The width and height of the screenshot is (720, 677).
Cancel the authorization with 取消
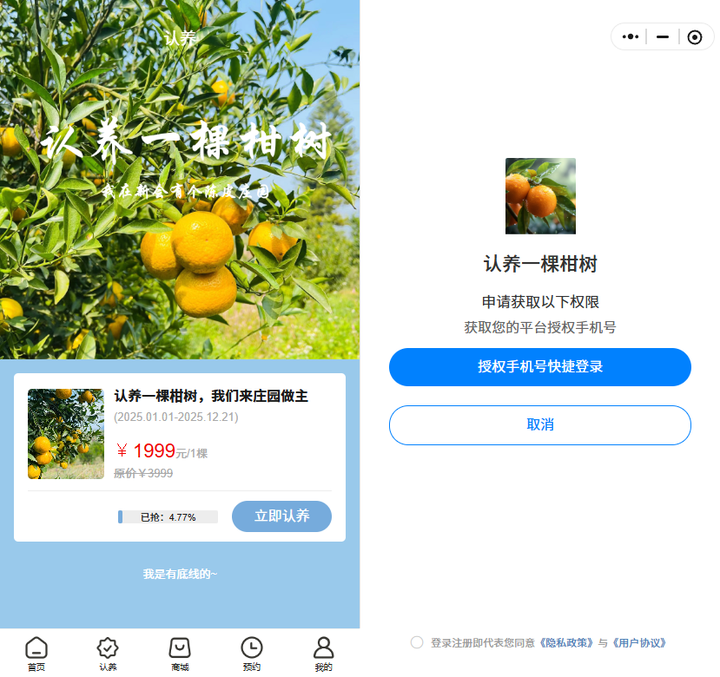click(540, 425)
